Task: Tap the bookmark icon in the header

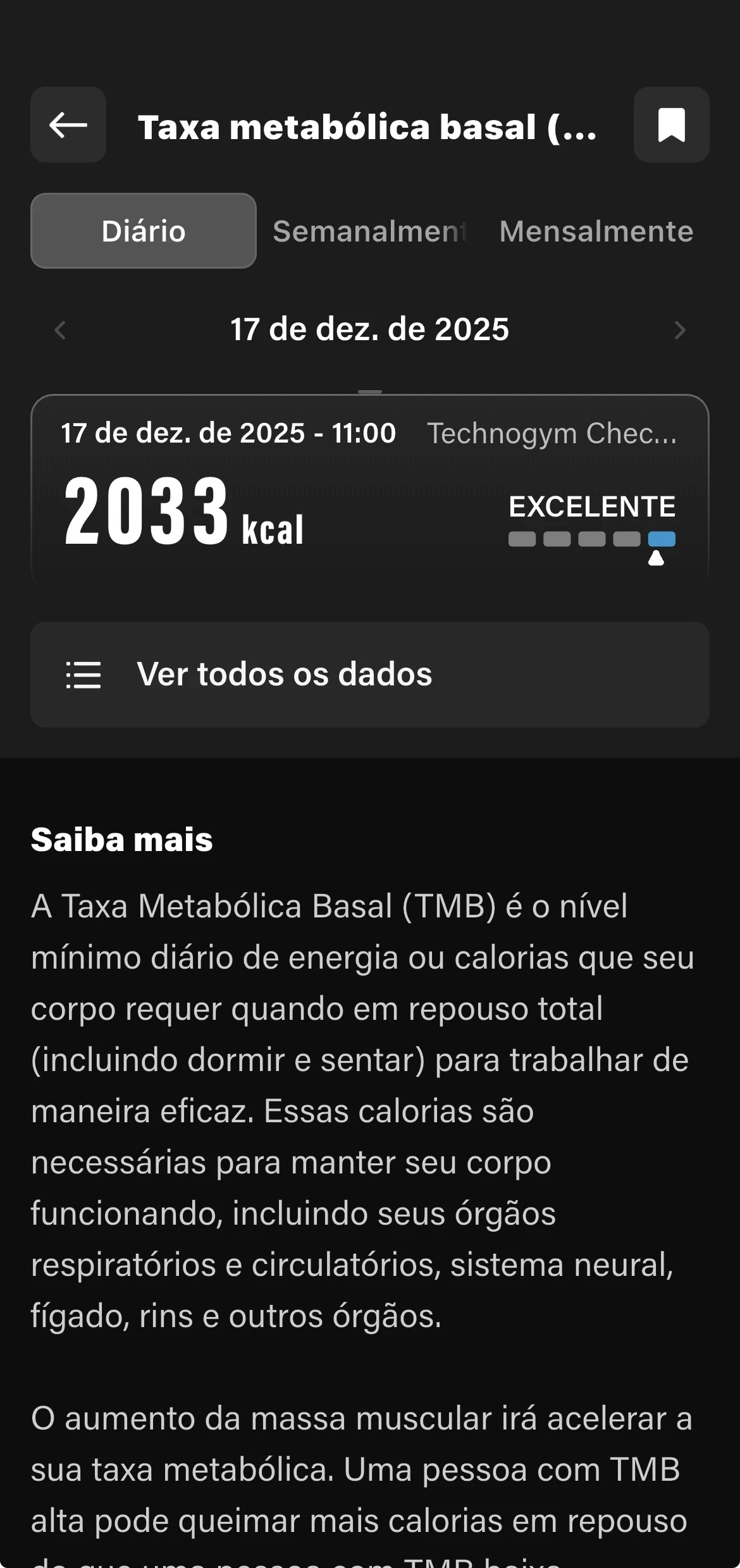Action: click(671, 125)
